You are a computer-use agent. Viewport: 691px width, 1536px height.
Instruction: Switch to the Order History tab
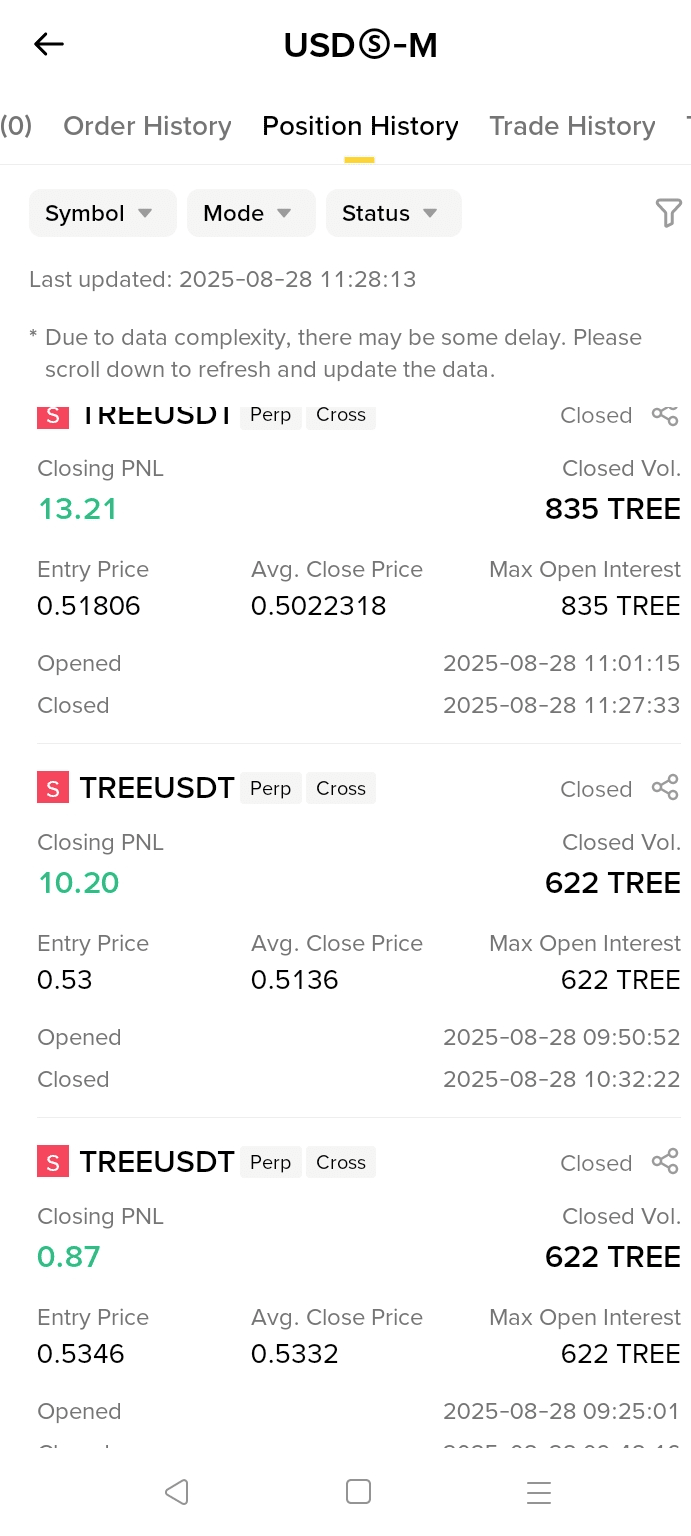pos(147,126)
